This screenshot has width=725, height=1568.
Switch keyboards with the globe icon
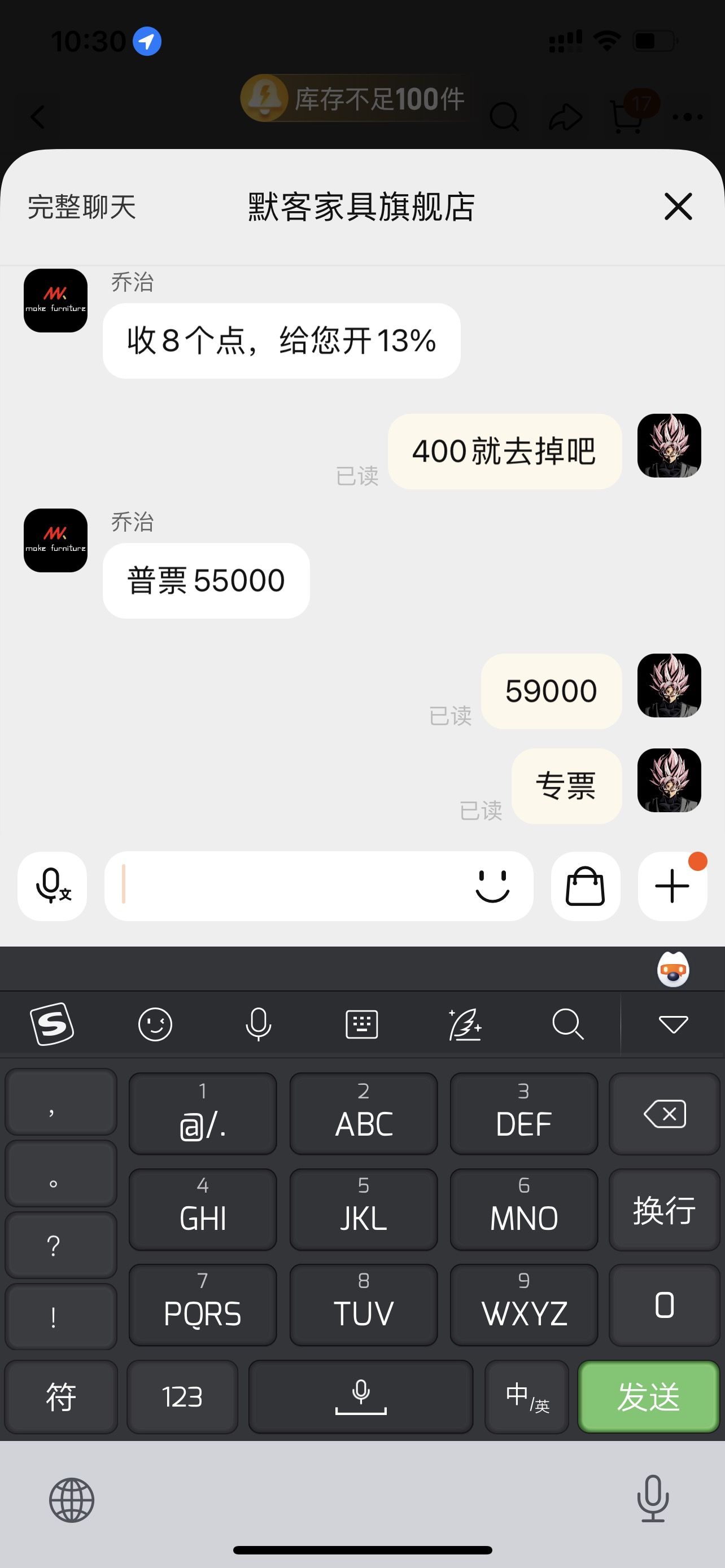click(71, 1500)
